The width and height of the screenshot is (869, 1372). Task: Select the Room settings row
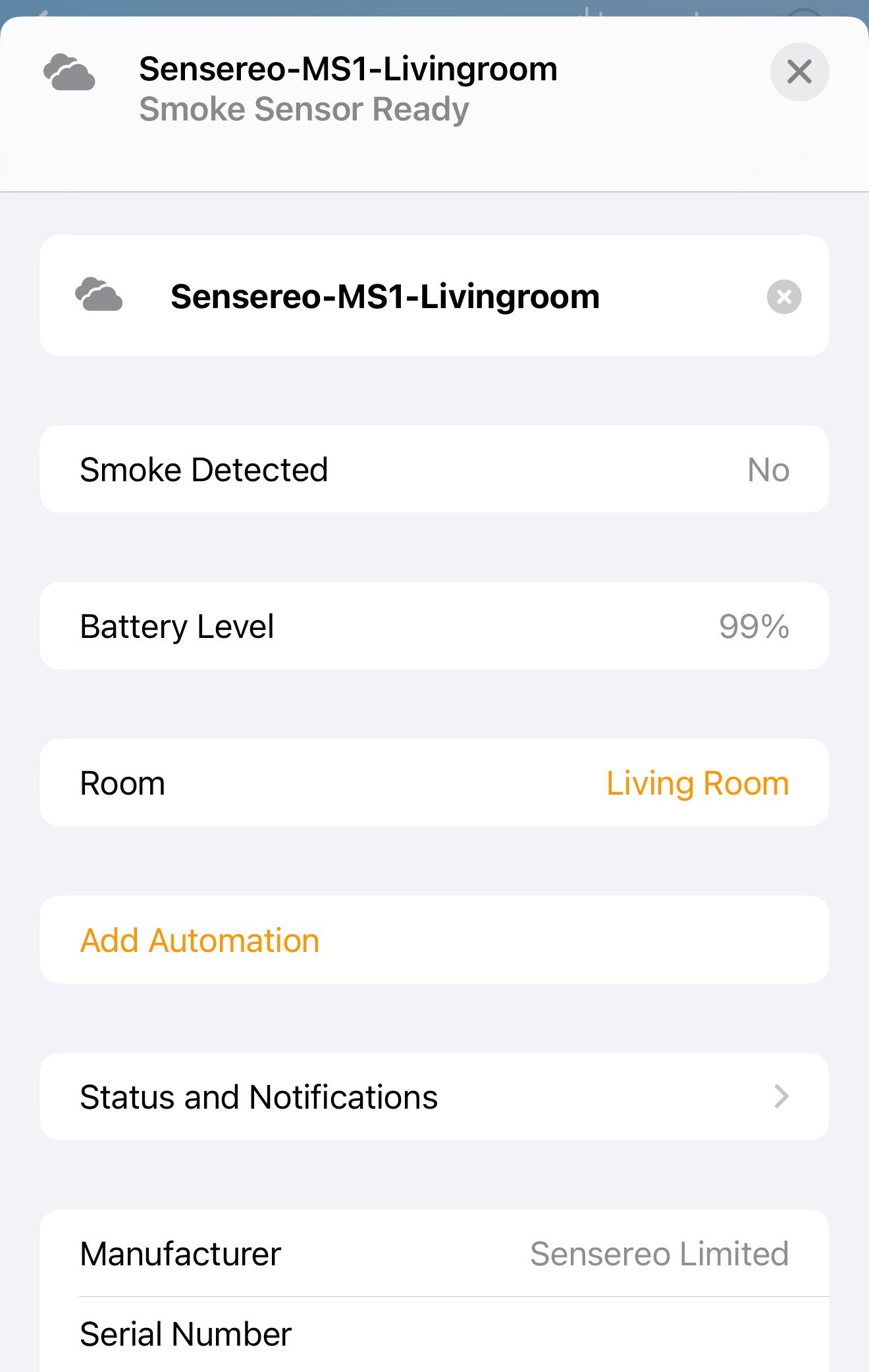coord(263,782)
